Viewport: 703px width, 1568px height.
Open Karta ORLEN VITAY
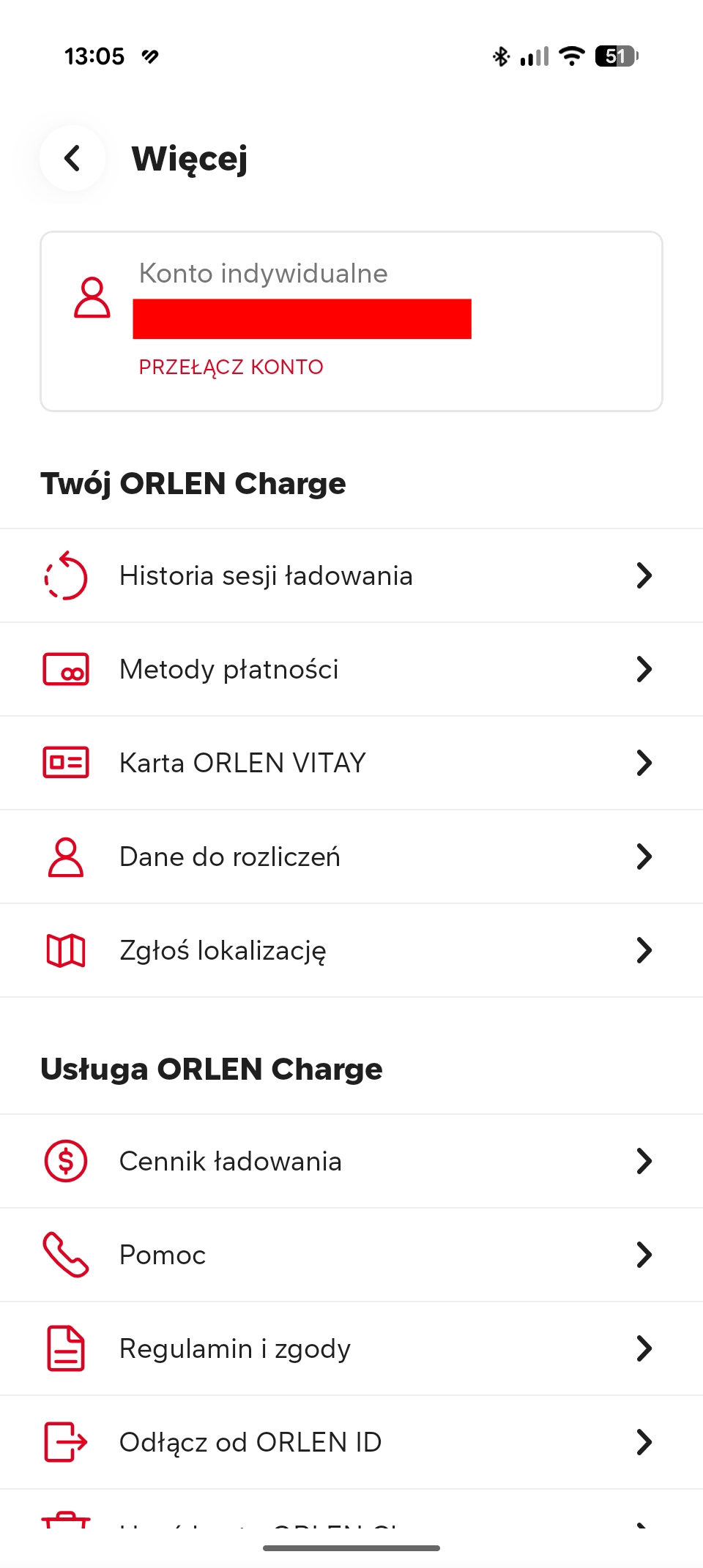click(x=350, y=764)
